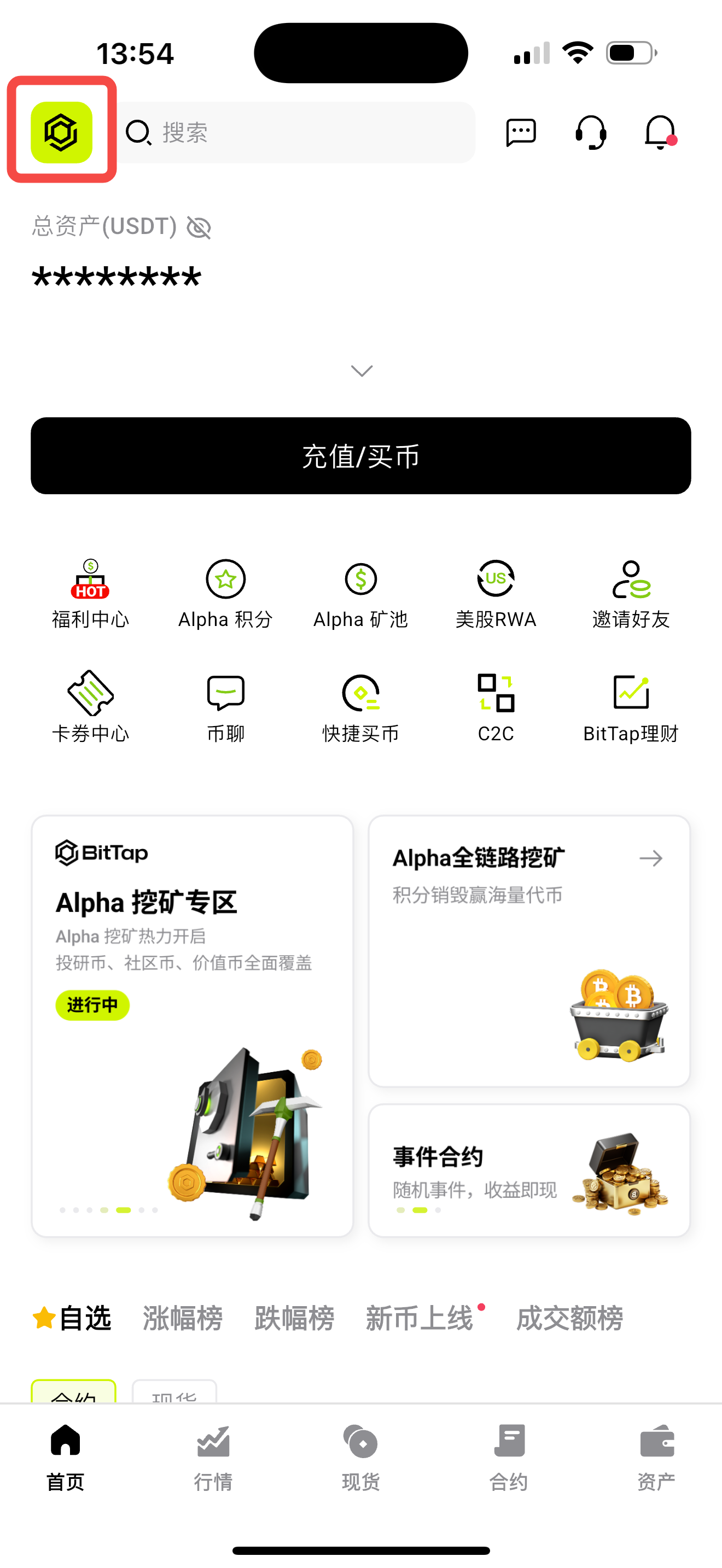Screen dimensions: 722x1568
Task: Toggle total assets visibility eye icon
Action: click(199, 227)
